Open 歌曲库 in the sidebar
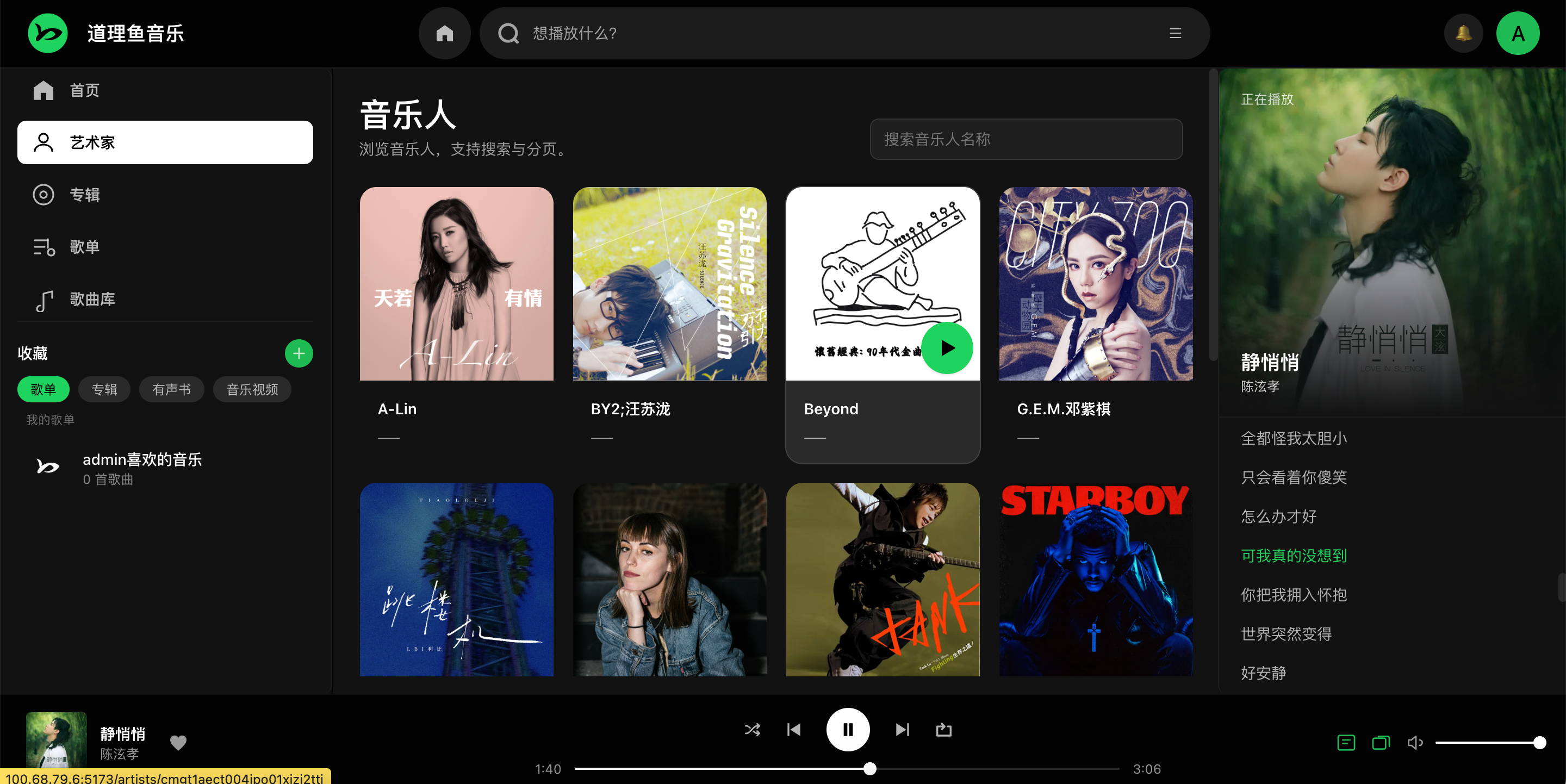 pos(91,299)
